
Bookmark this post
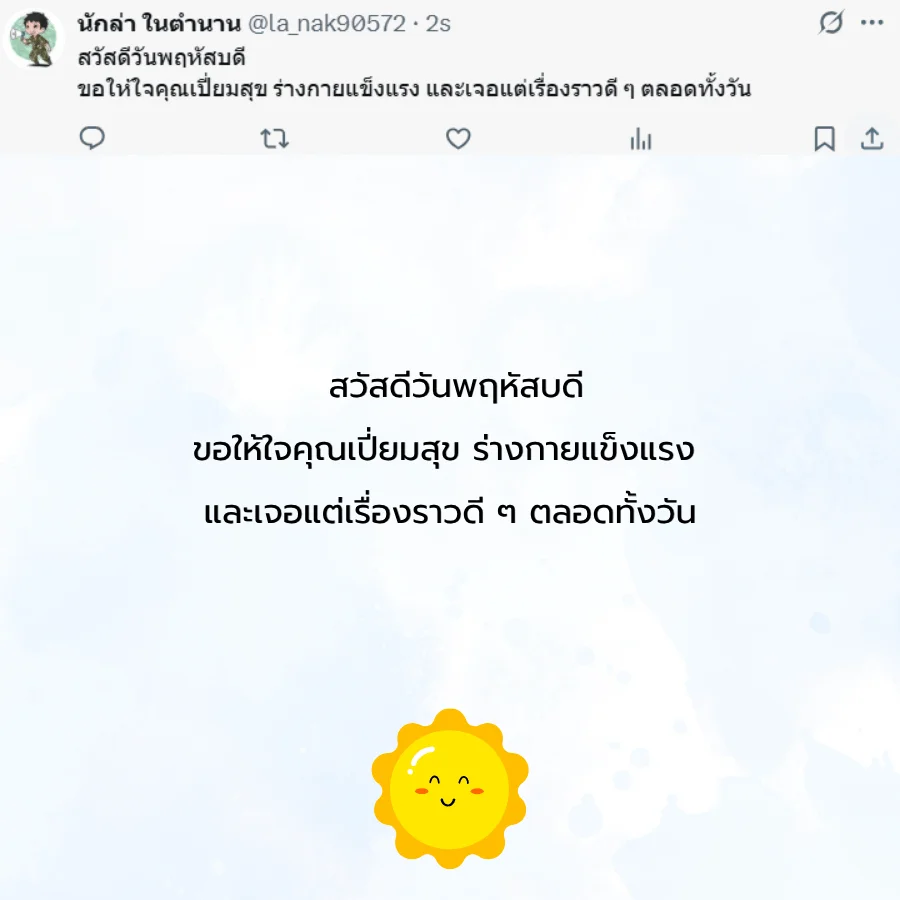824,139
